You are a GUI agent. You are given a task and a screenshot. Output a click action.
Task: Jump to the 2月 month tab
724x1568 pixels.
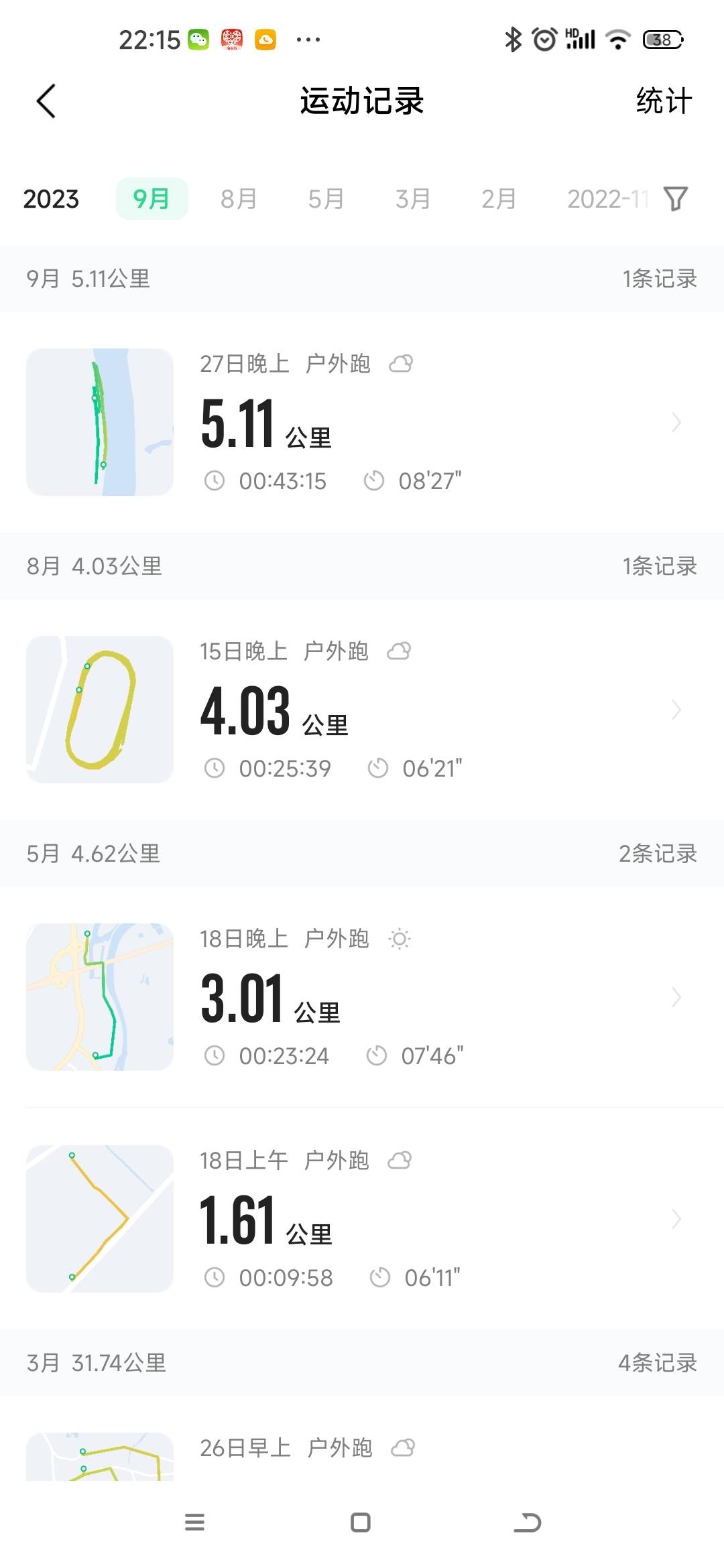coord(499,199)
